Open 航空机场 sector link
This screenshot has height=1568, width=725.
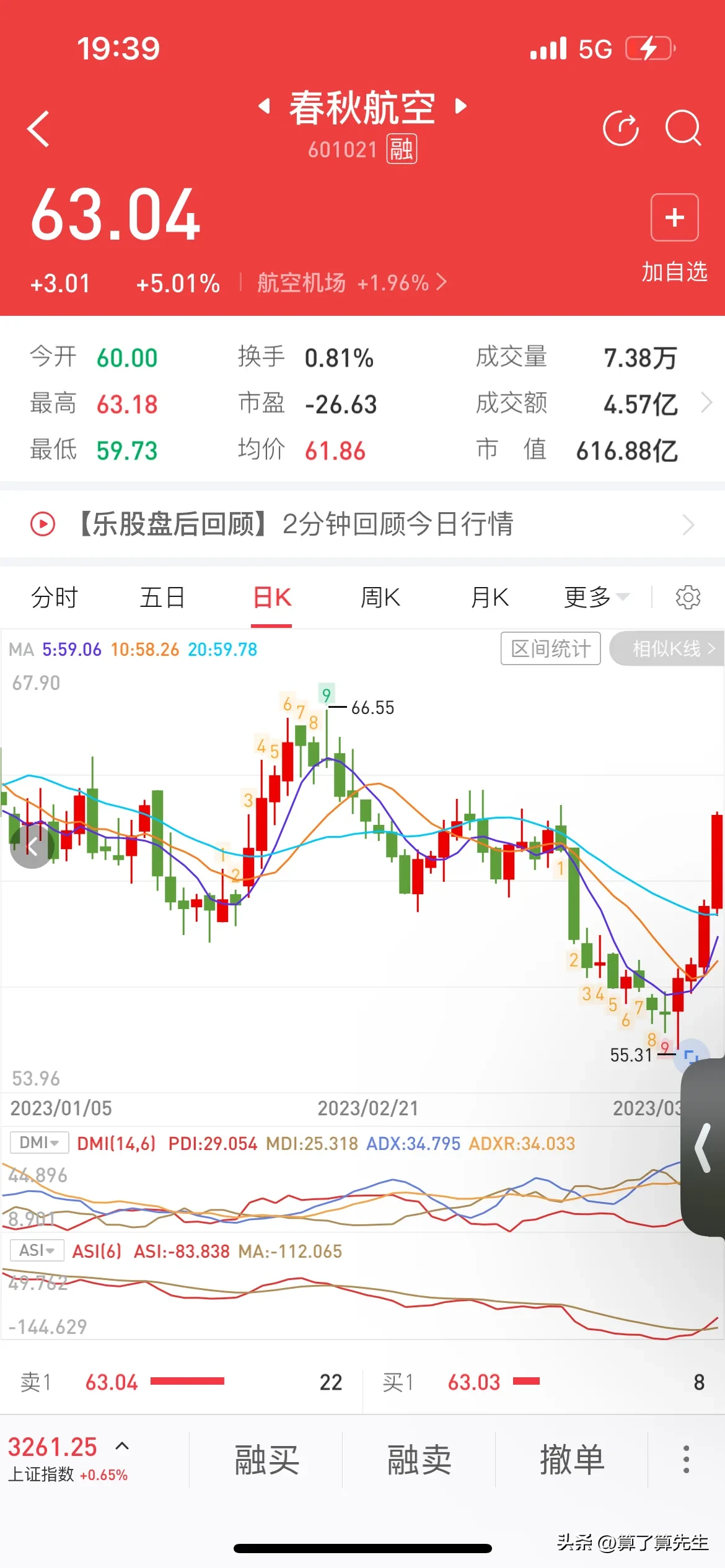[x=351, y=283]
